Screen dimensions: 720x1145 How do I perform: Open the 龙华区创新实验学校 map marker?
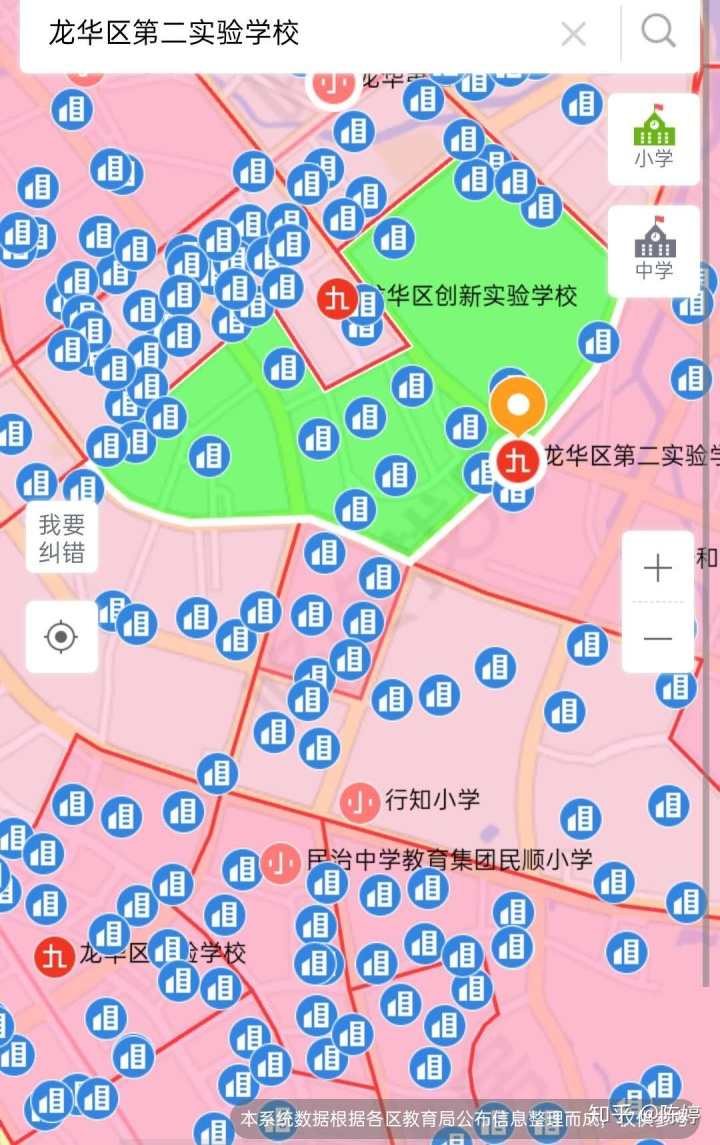click(x=337, y=298)
